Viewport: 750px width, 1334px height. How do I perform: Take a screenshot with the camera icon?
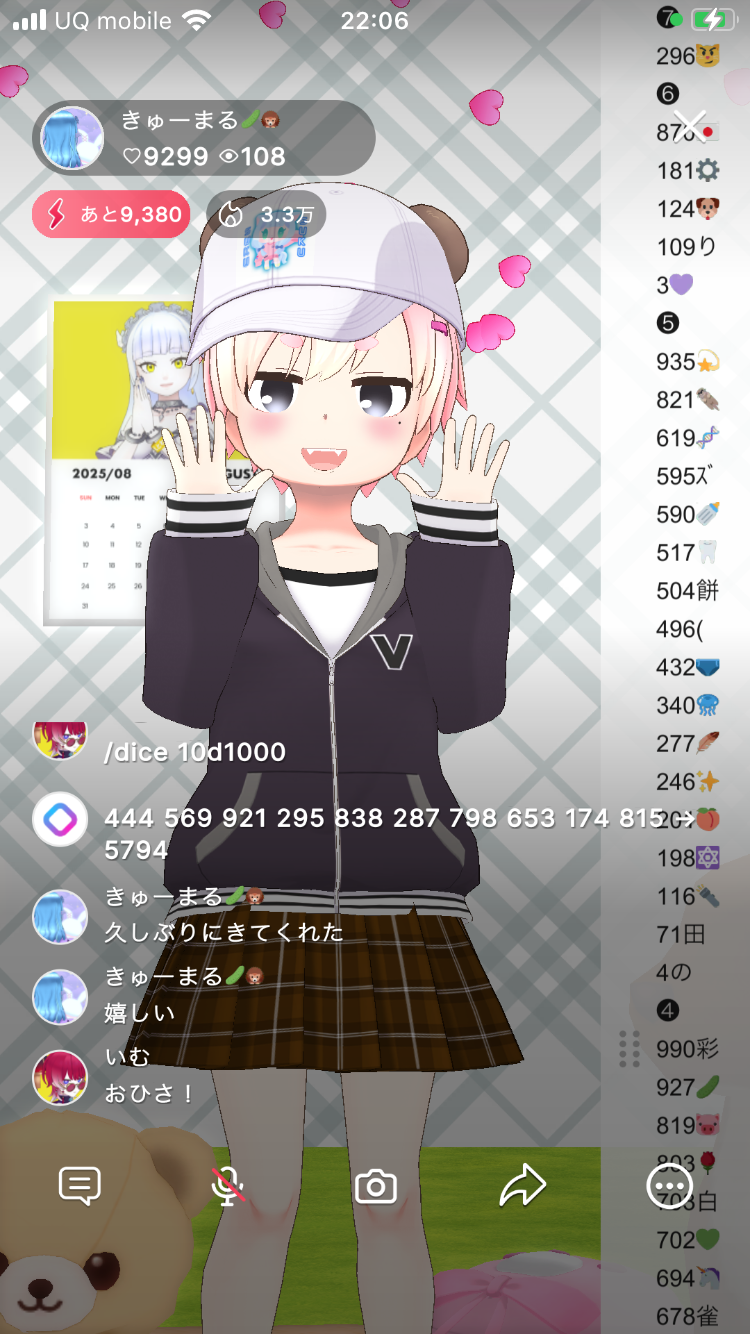click(376, 1187)
